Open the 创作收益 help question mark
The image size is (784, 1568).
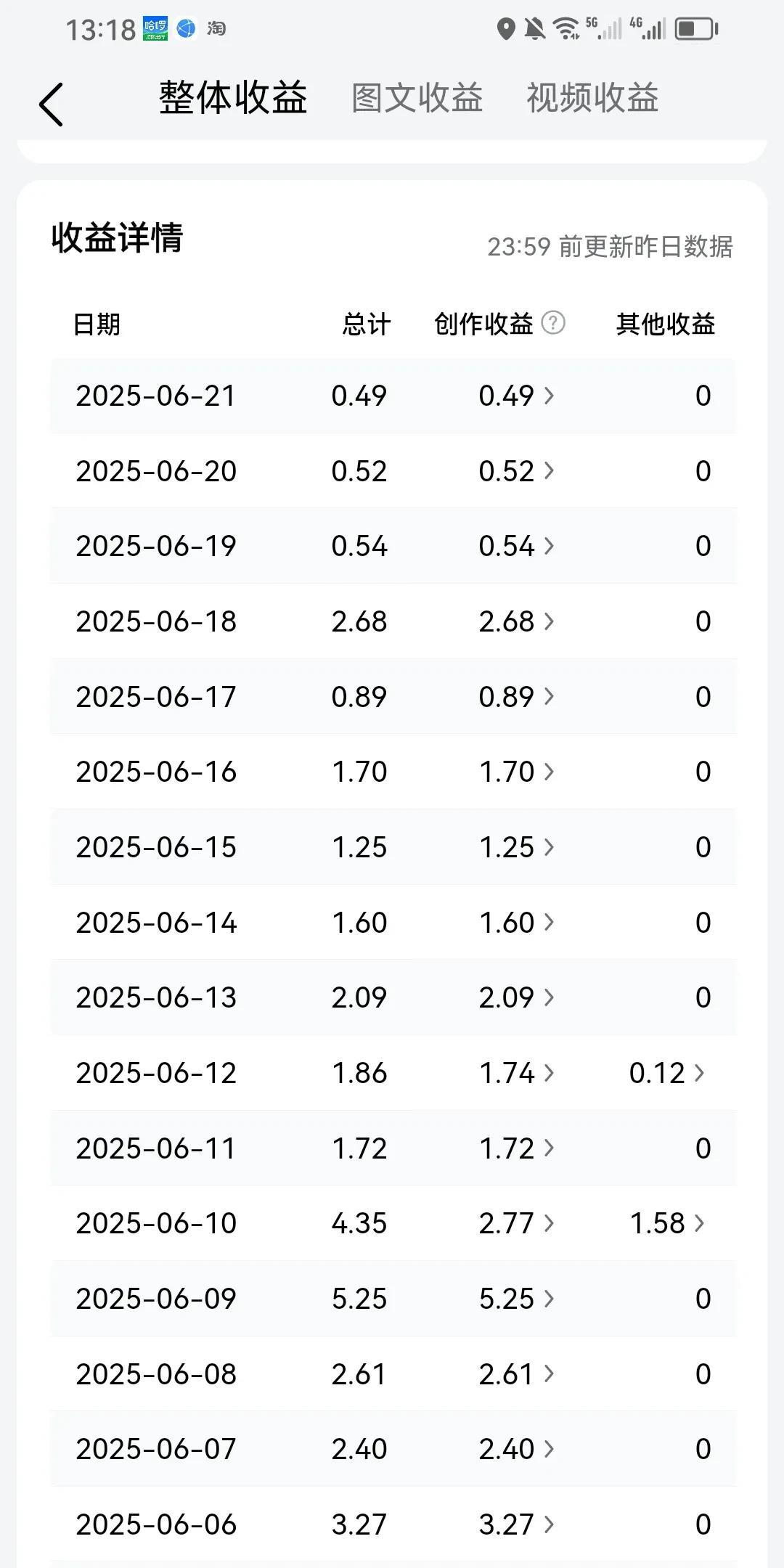[553, 322]
